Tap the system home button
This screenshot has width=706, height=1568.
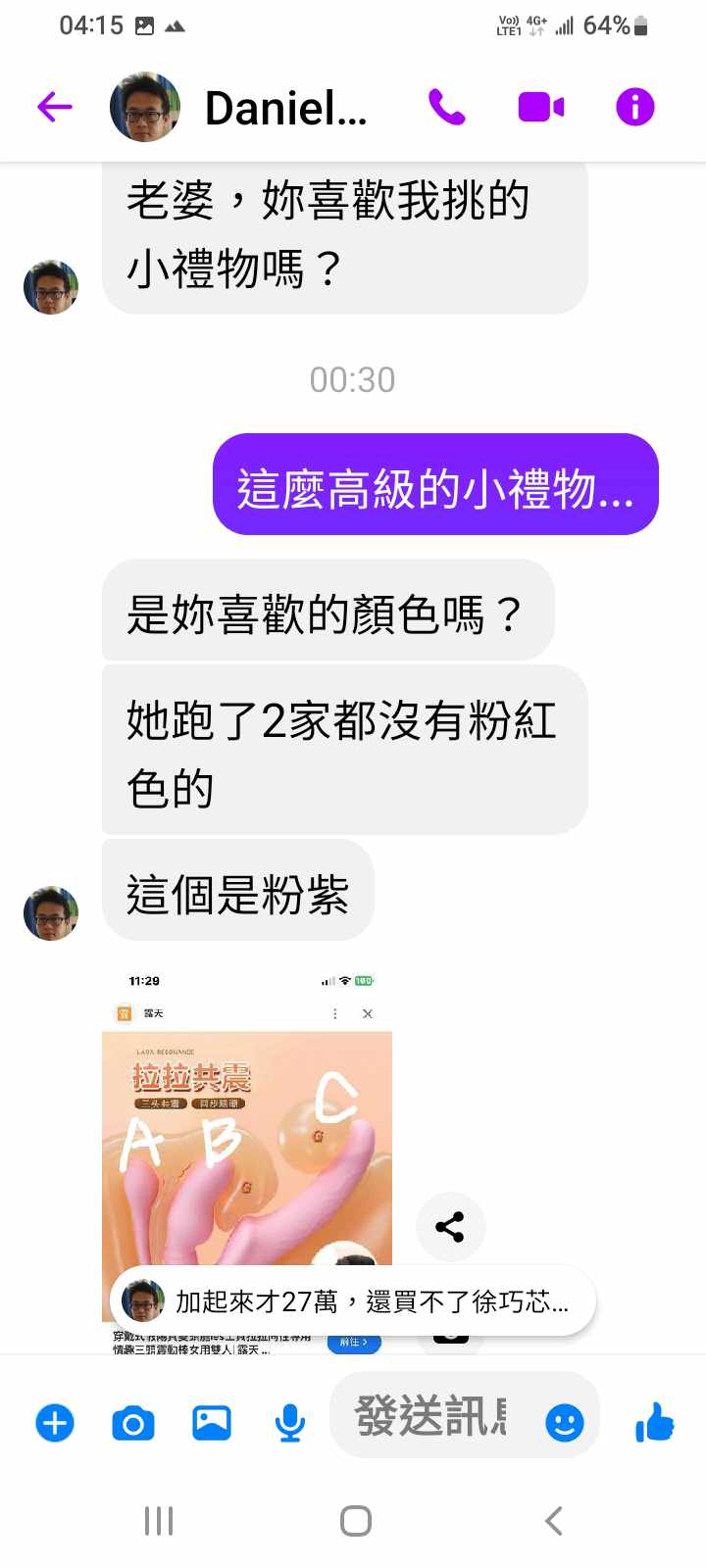pos(355,1521)
